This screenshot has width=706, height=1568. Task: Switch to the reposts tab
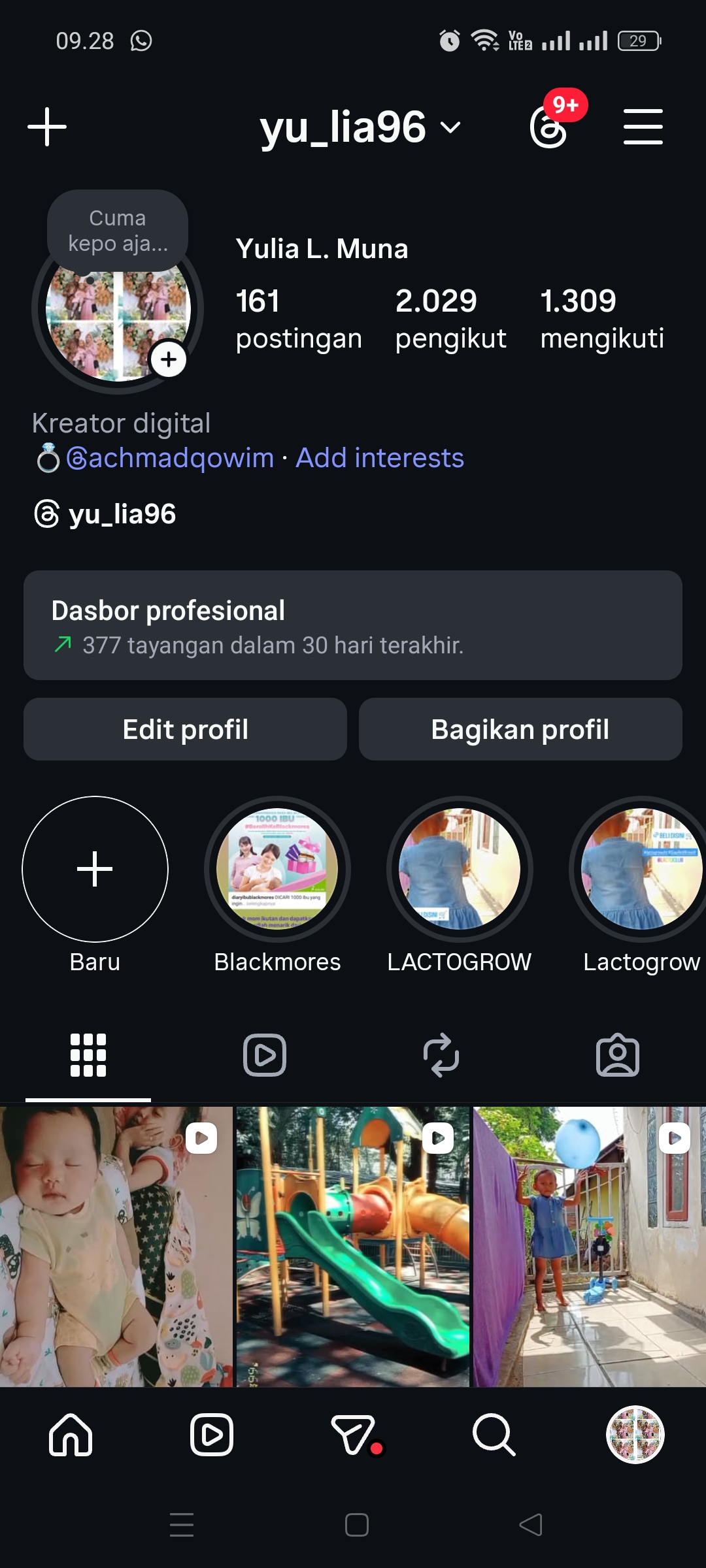441,1054
